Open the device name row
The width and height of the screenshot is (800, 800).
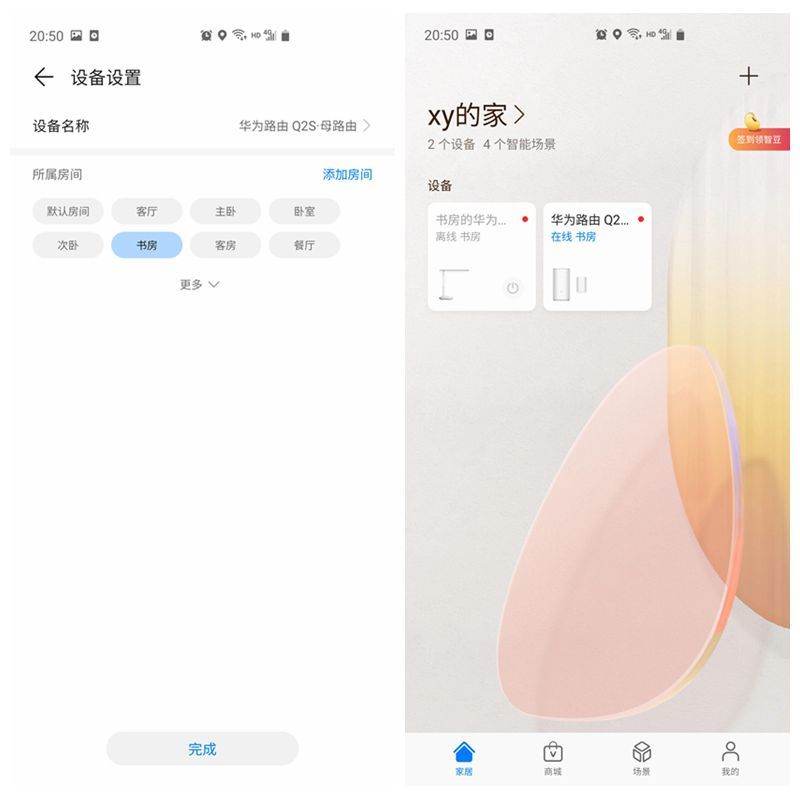coord(202,126)
